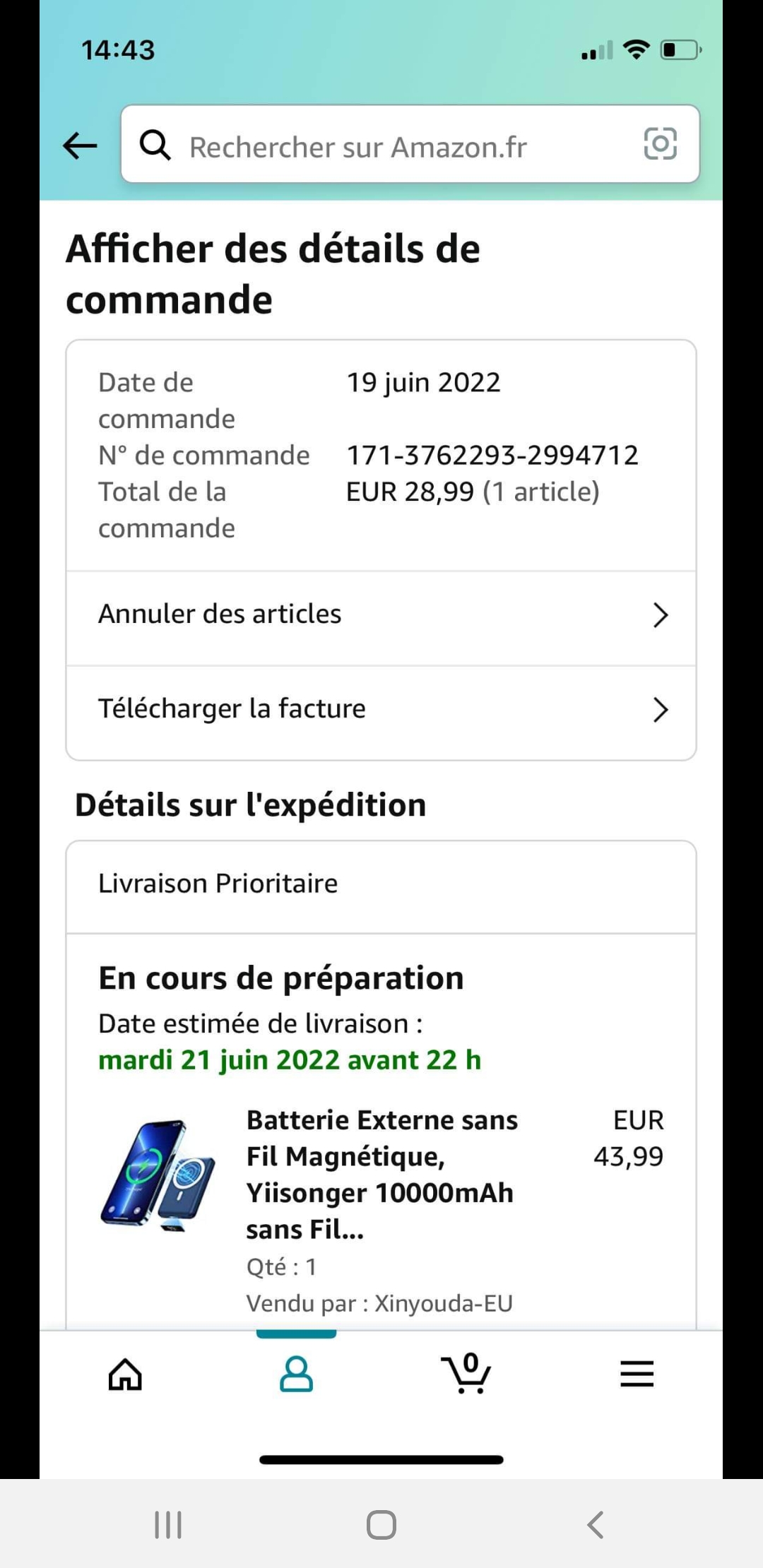The image size is (763, 1568).
Task: Open the Batterie Externe product image
Action: click(158, 1175)
